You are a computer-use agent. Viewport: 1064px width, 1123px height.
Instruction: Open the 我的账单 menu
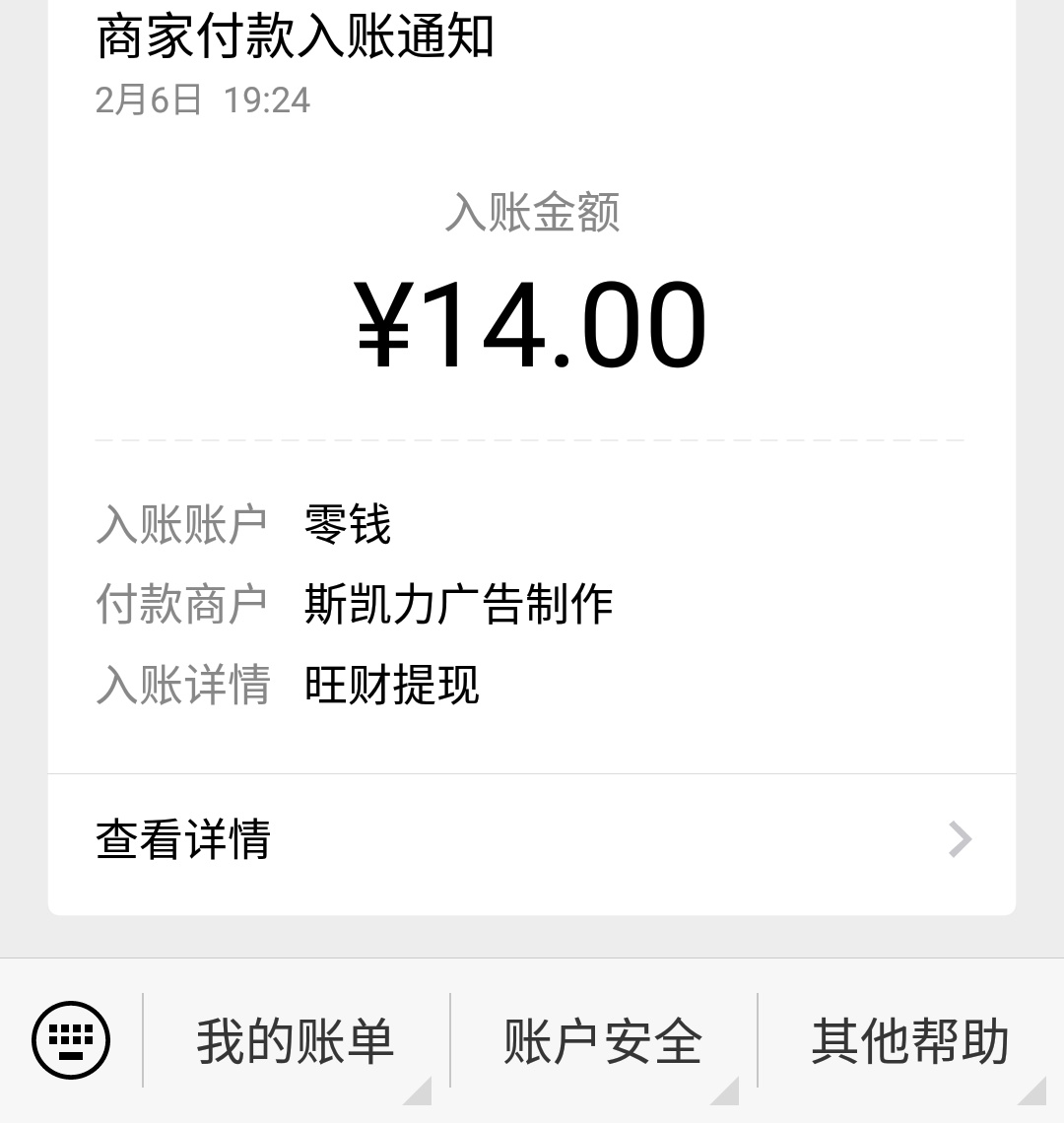tap(296, 1041)
